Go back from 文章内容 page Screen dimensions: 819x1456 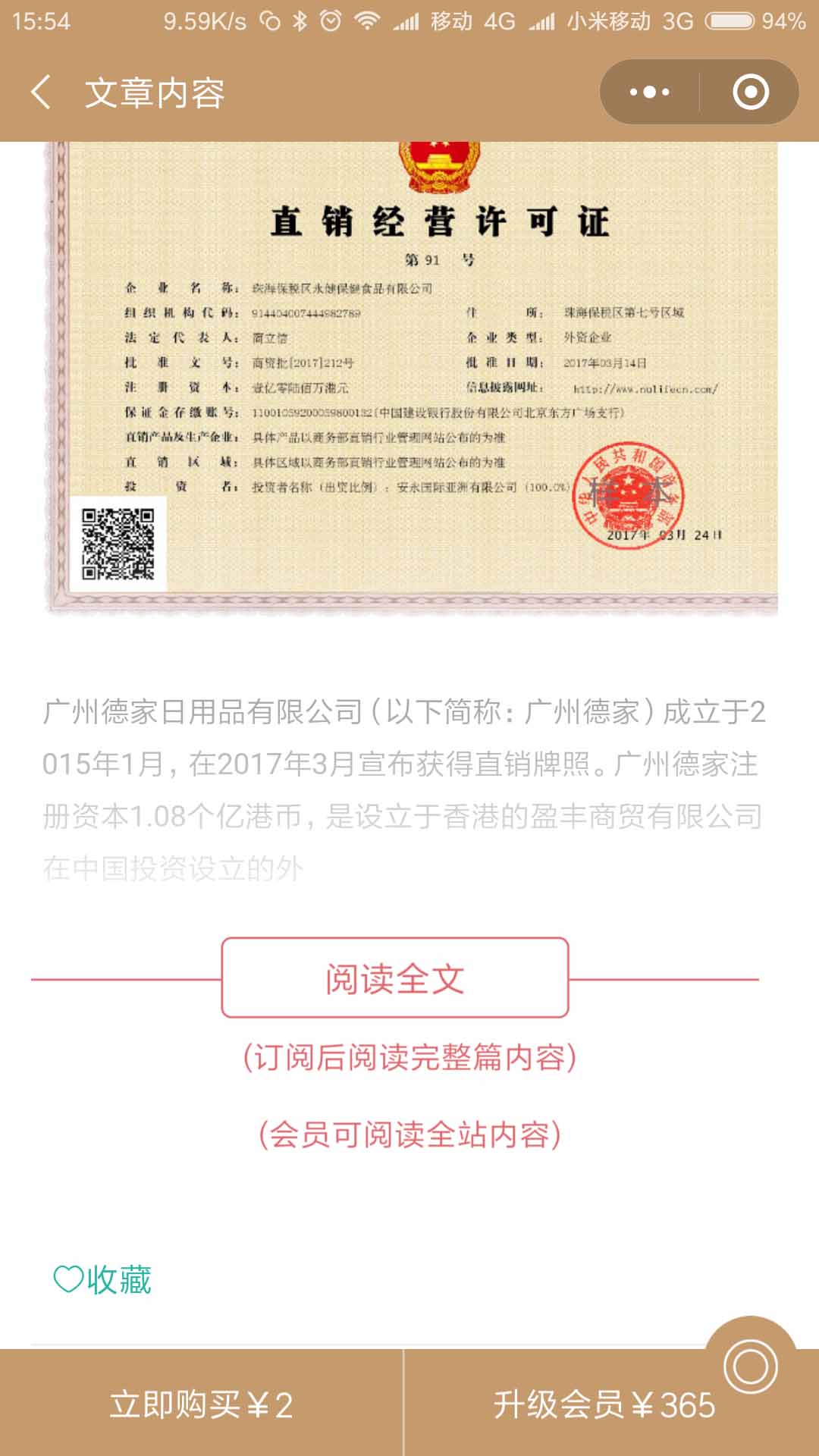(42, 93)
